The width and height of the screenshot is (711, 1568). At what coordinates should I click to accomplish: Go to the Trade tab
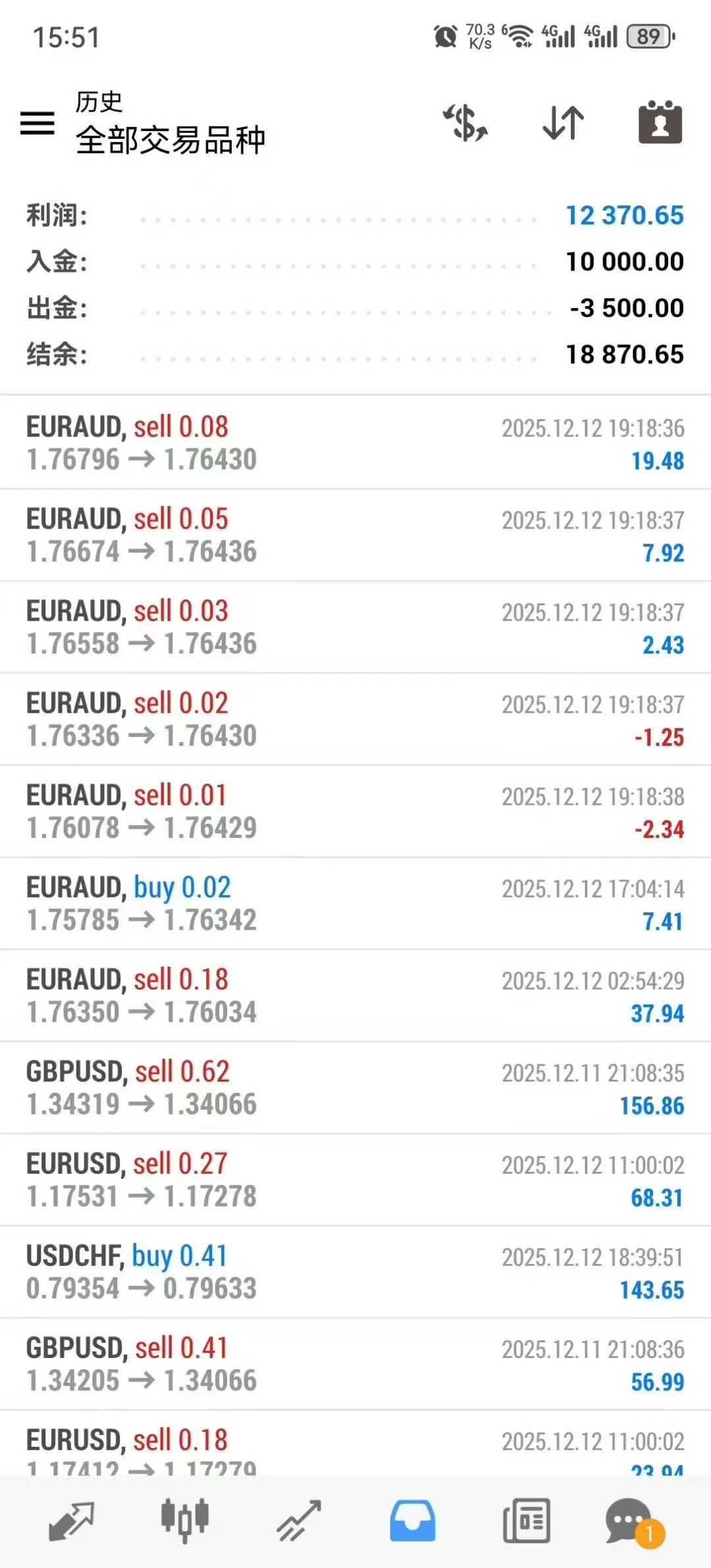[x=299, y=1521]
